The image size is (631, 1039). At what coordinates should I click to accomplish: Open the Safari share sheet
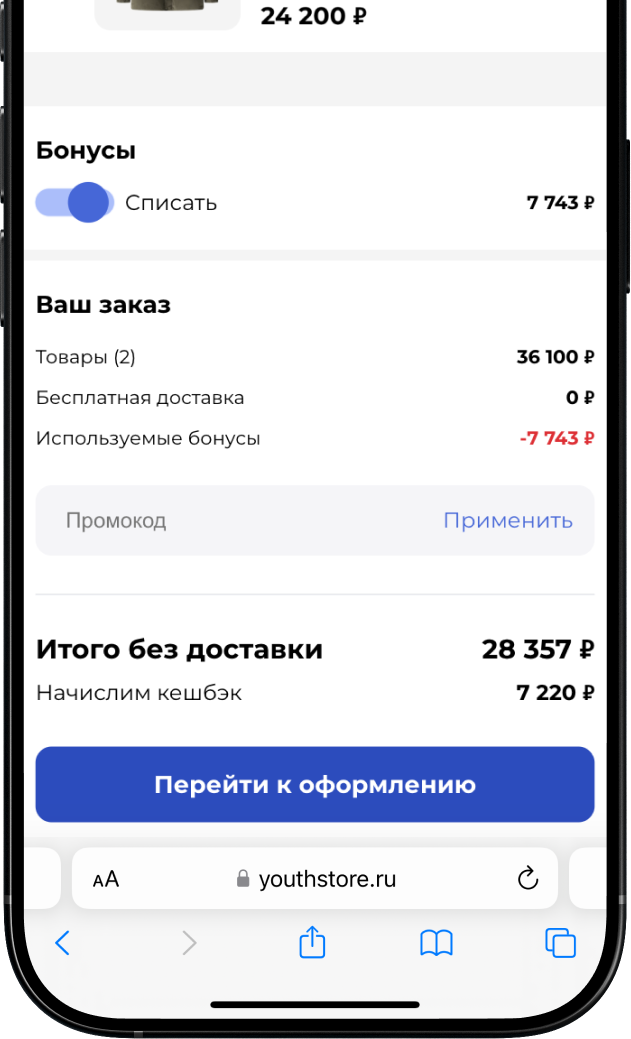click(x=313, y=942)
